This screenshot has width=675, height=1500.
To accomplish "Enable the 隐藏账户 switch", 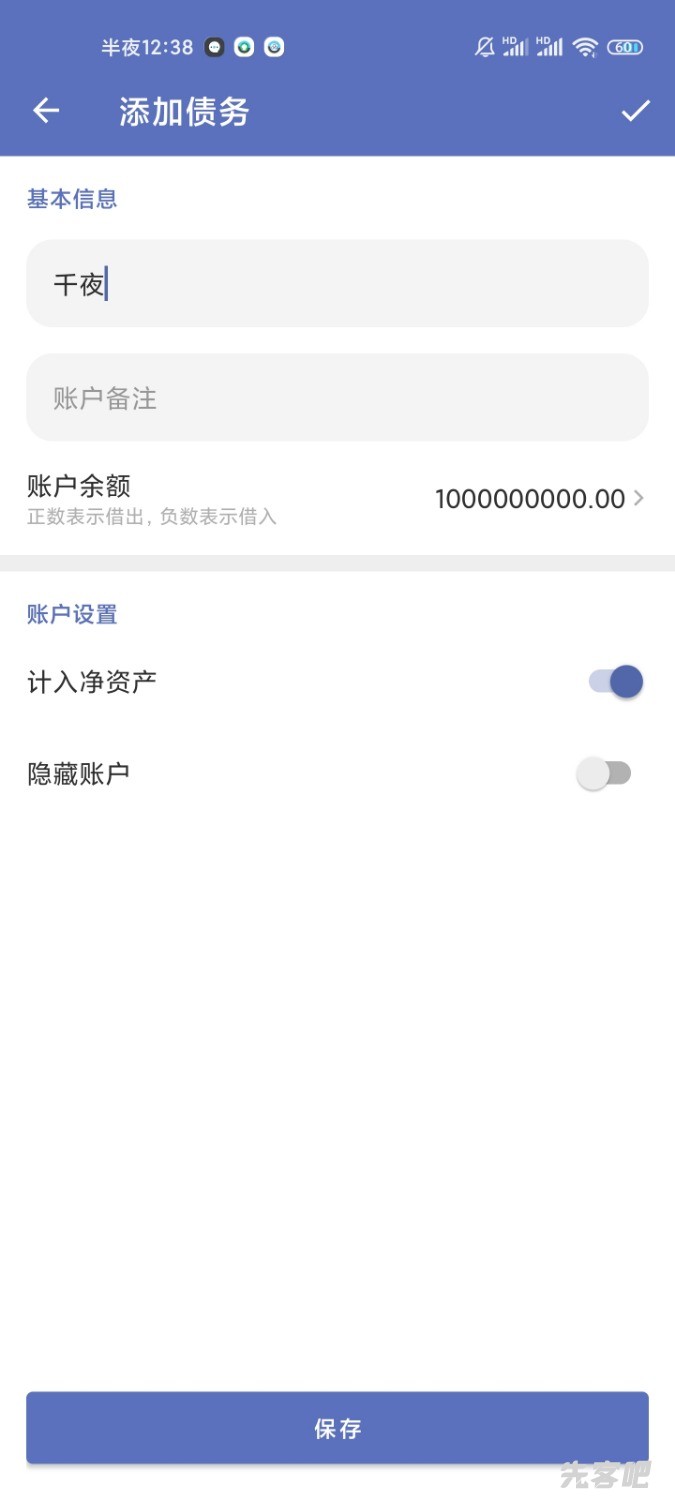I will pyautogui.click(x=605, y=773).
